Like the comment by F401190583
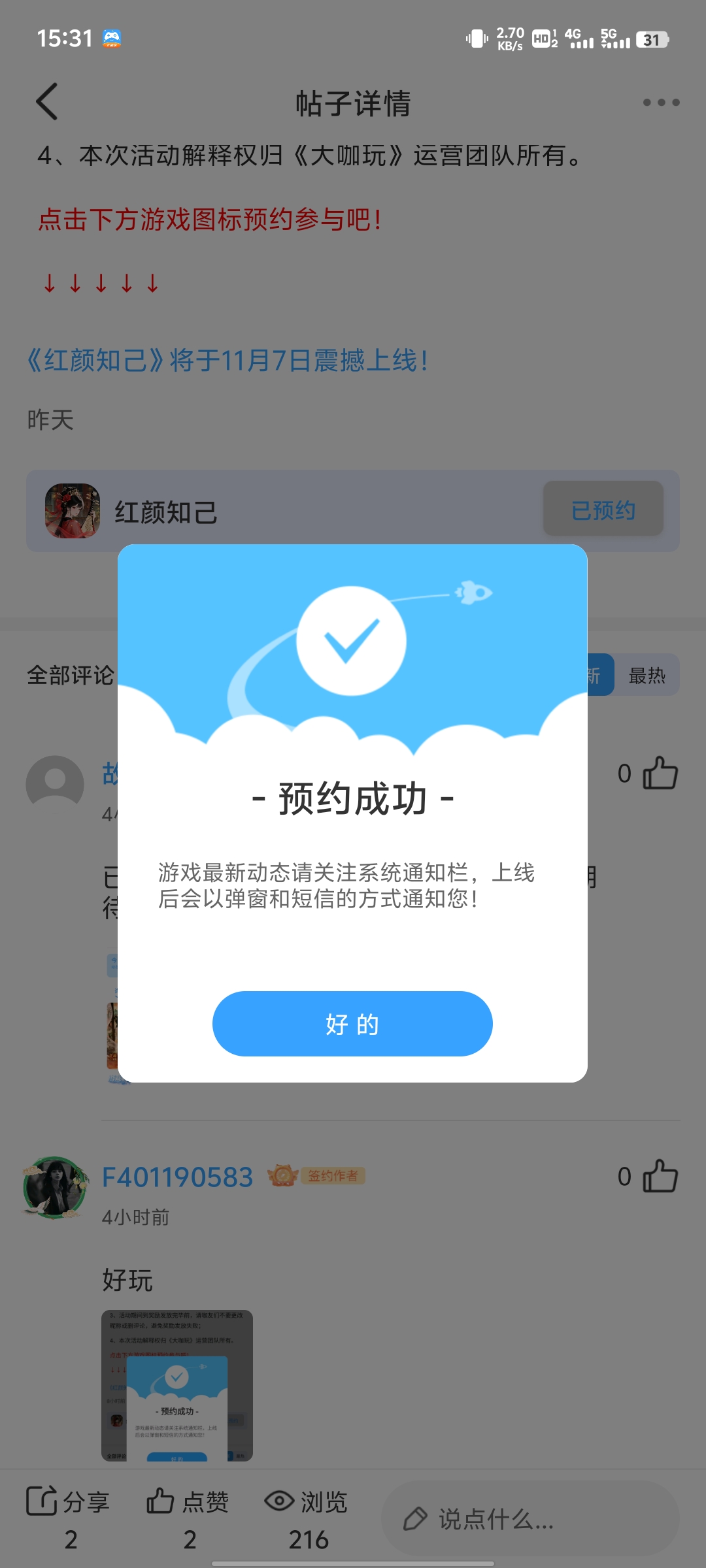 [660, 1177]
